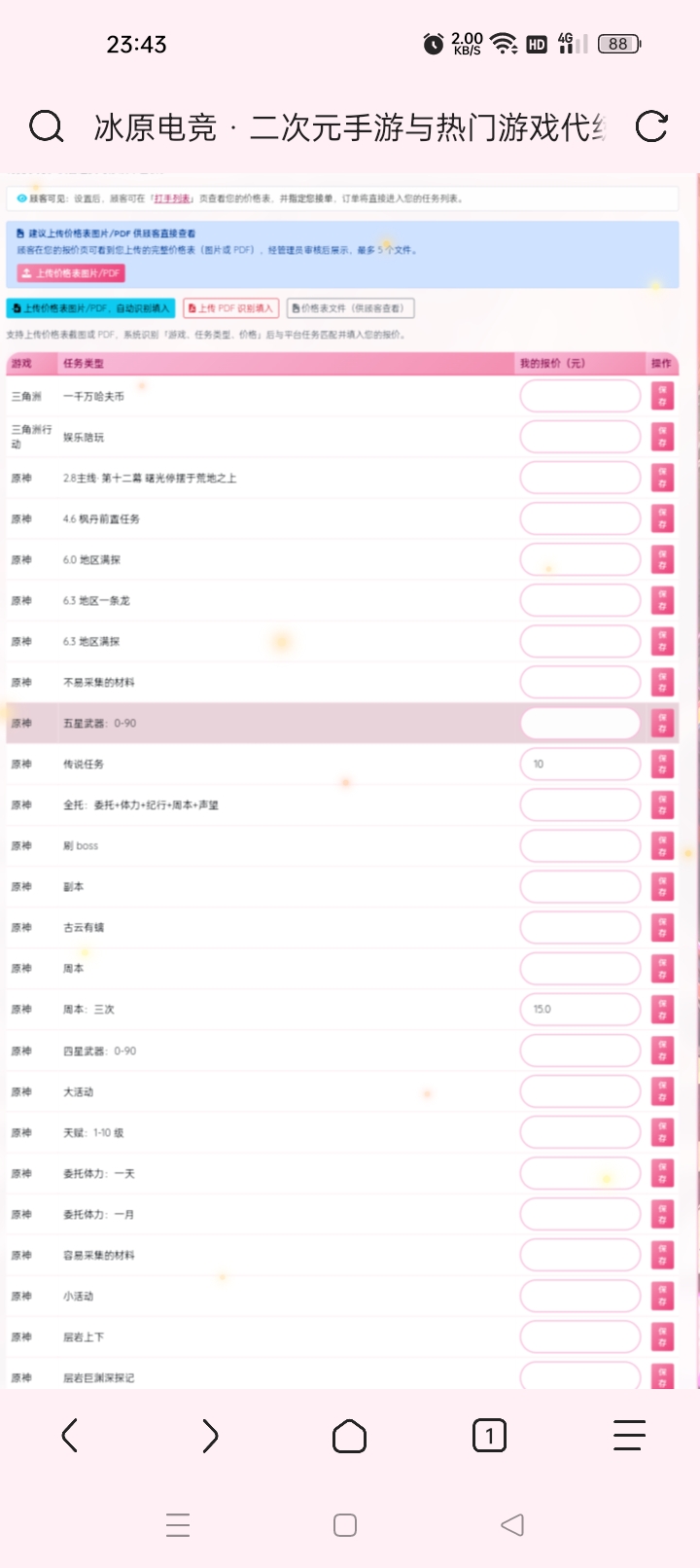Screen dimensions: 700x1568
Task: Enter price field for 刷 boss
Action: pos(579,845)
